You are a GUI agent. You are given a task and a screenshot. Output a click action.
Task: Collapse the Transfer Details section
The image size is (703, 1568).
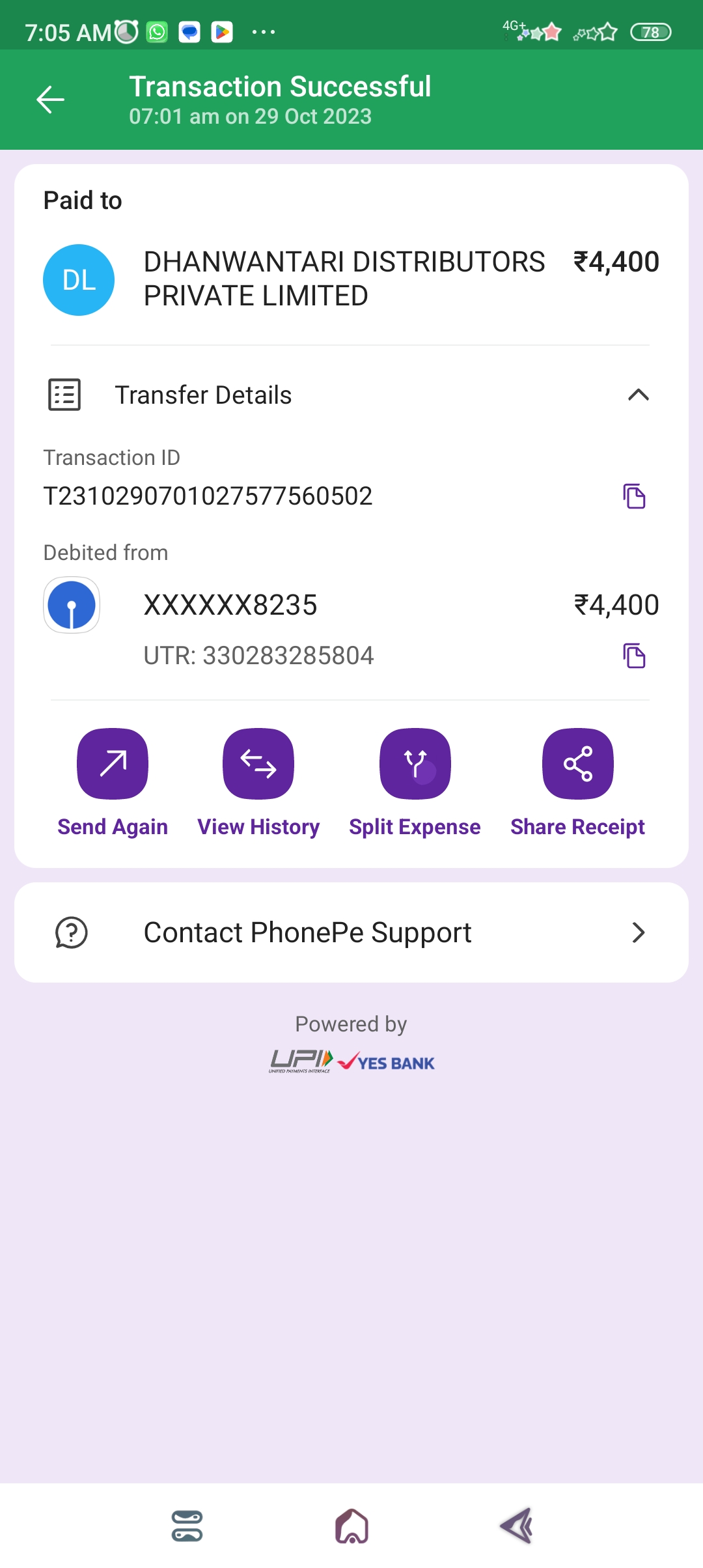(638, 395)
